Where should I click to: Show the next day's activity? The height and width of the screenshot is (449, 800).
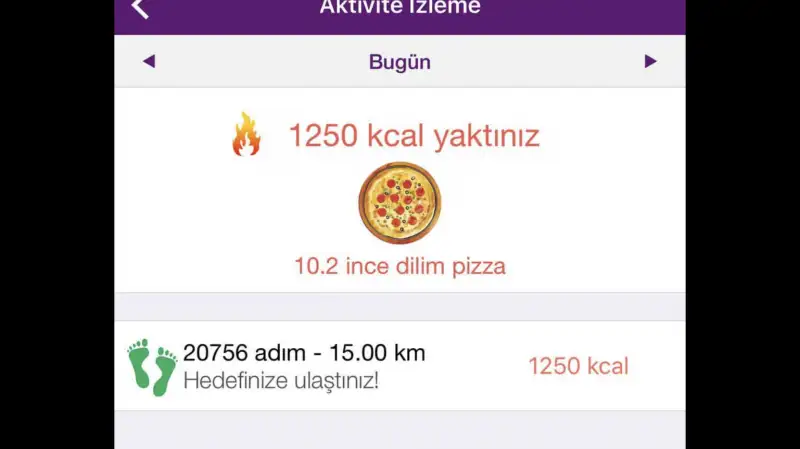pos(650,61)
